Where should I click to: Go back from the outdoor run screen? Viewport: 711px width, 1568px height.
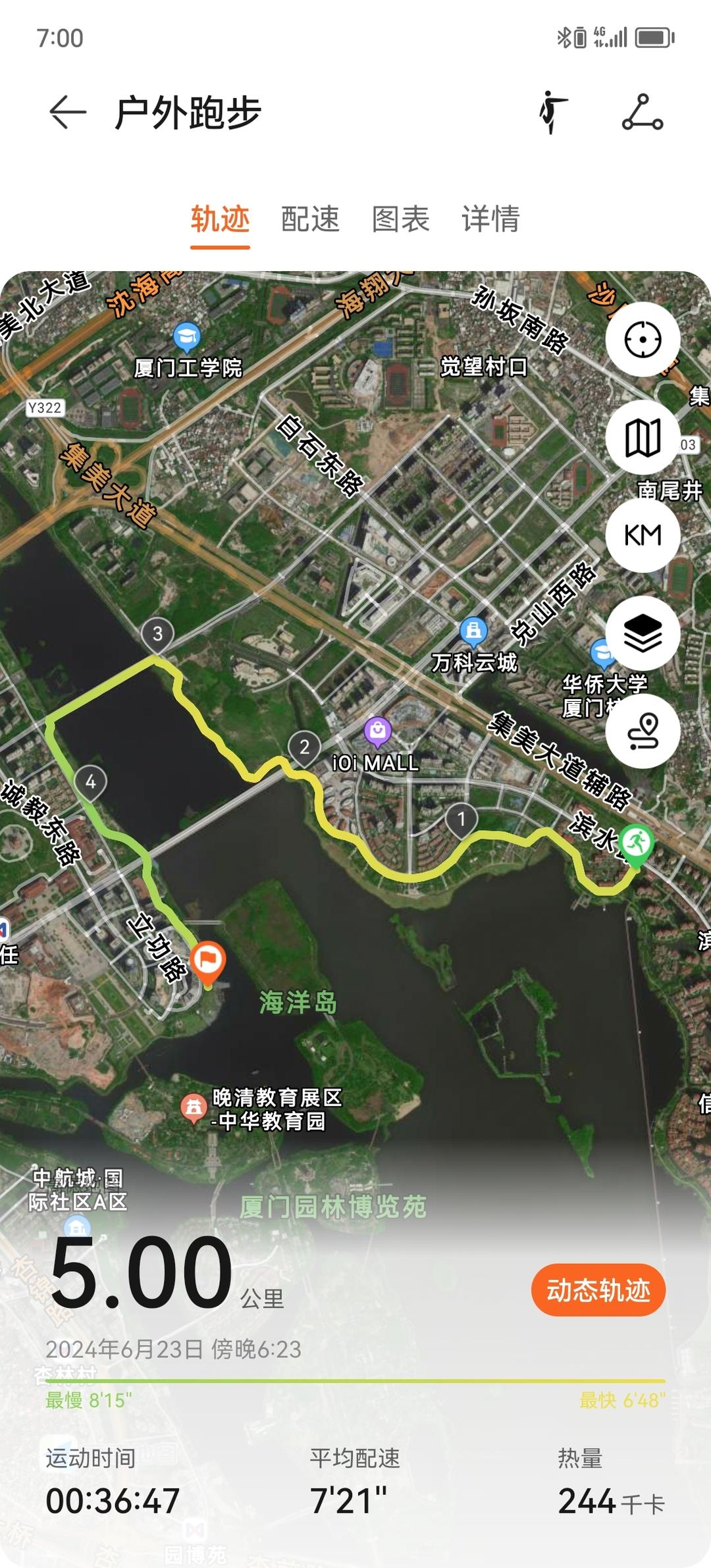(x=68, y=112)
